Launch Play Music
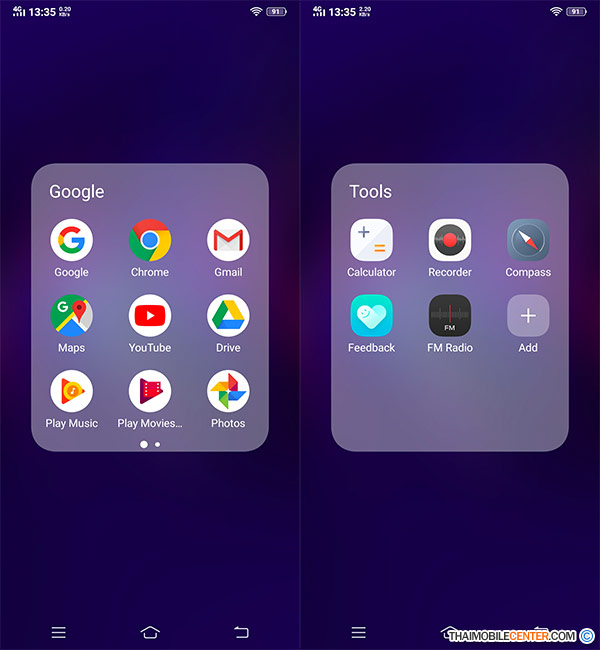This screenshot has width=600, height=650. [71, 392]
